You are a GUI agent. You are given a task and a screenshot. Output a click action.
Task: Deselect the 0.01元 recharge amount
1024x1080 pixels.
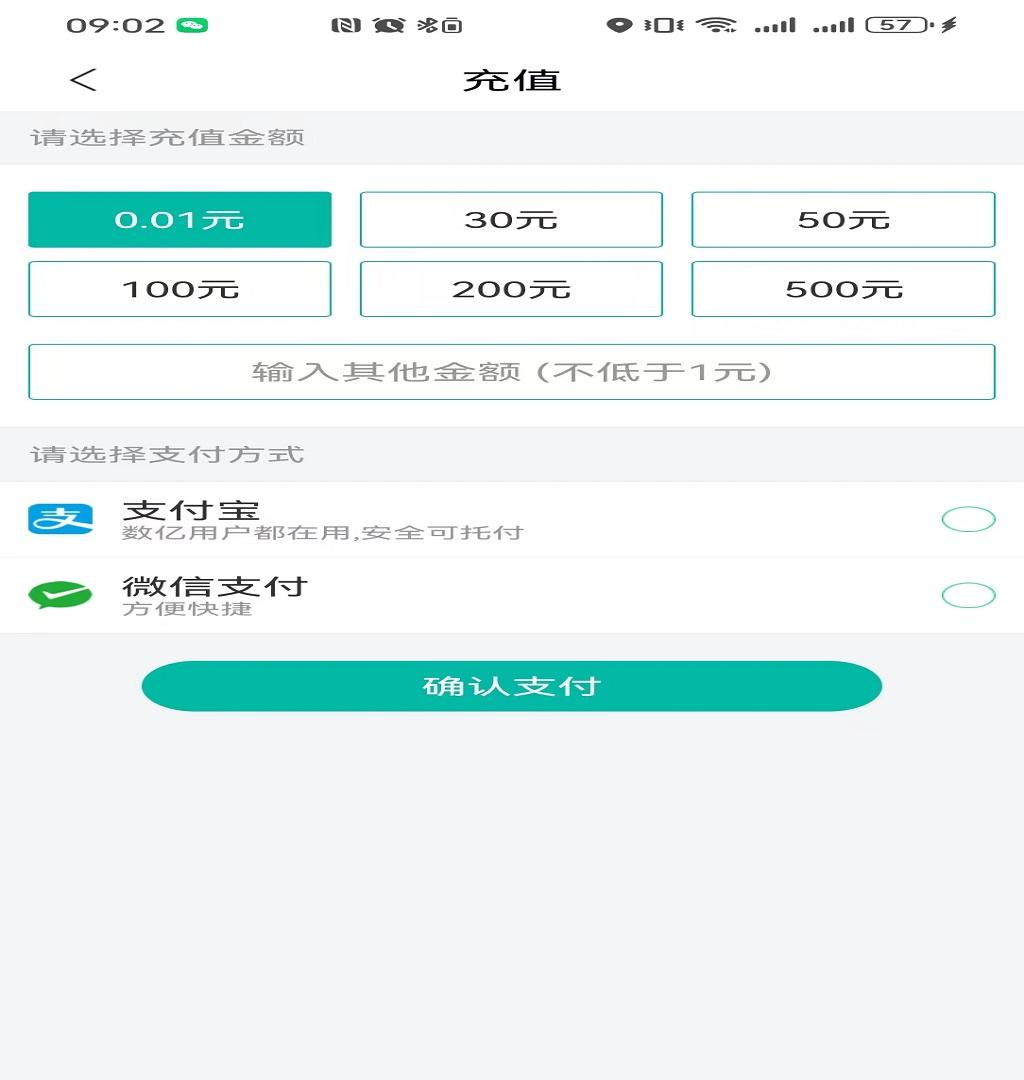pyautogui.click(x=180, y=220)
